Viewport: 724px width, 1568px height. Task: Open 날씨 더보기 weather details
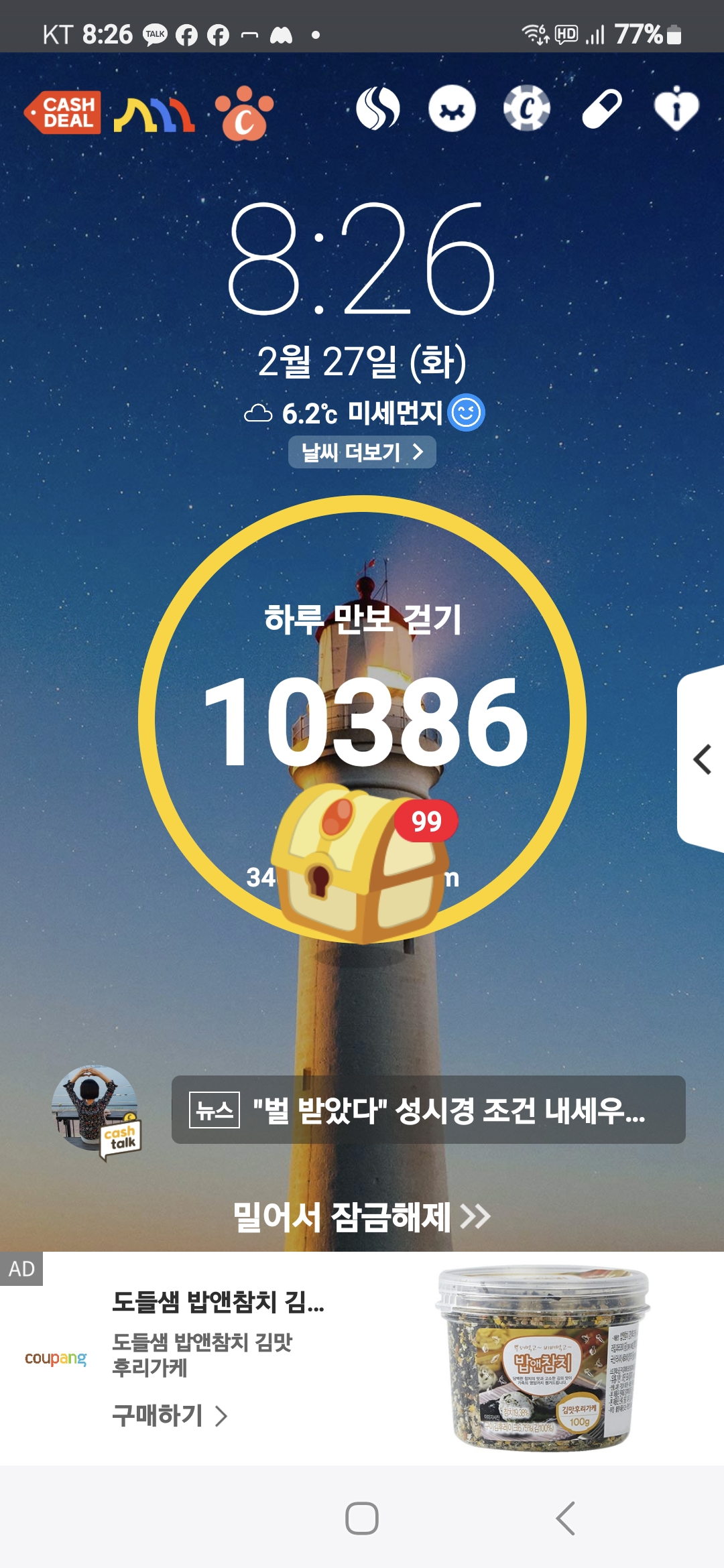362,452
